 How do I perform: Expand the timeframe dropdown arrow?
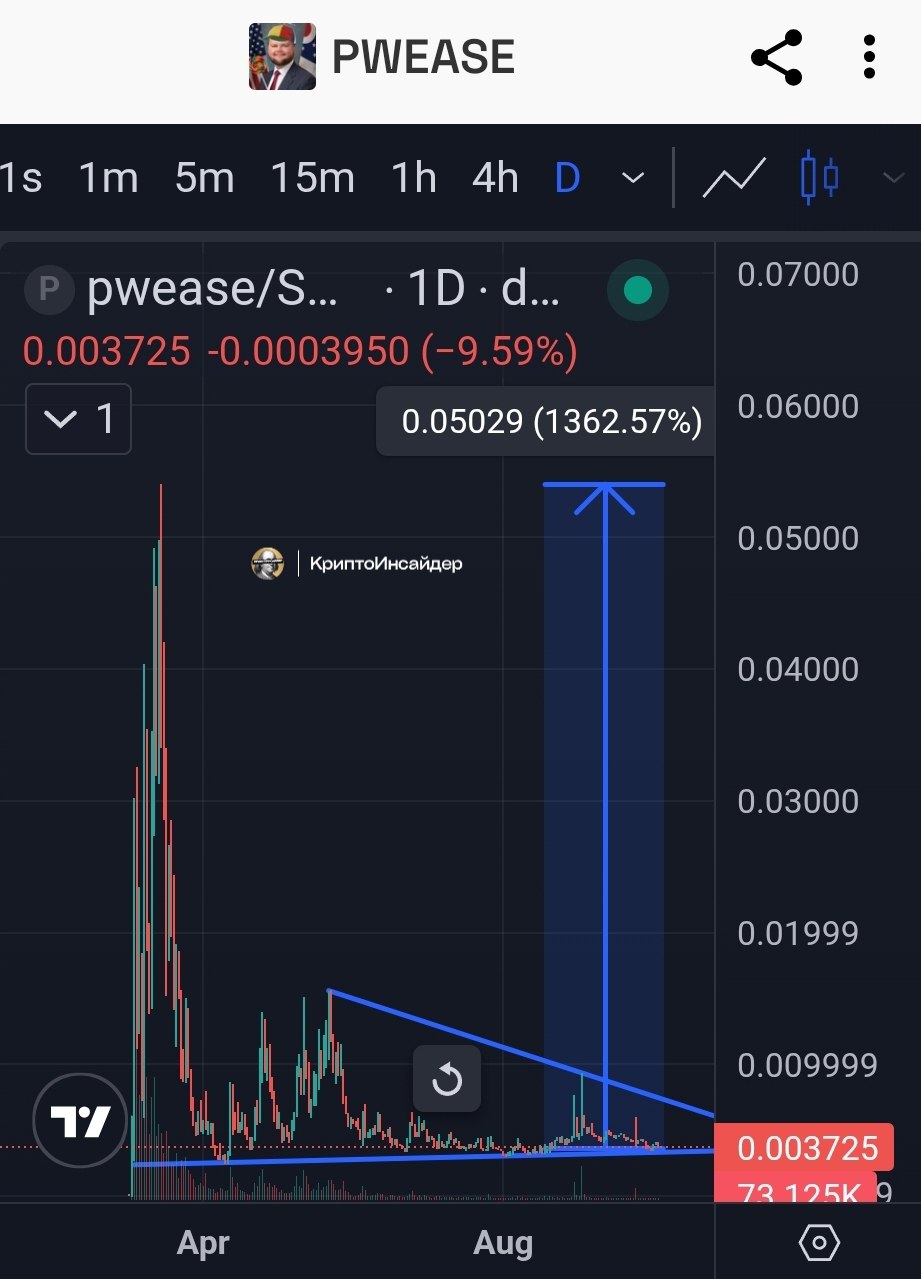[632, 179]
